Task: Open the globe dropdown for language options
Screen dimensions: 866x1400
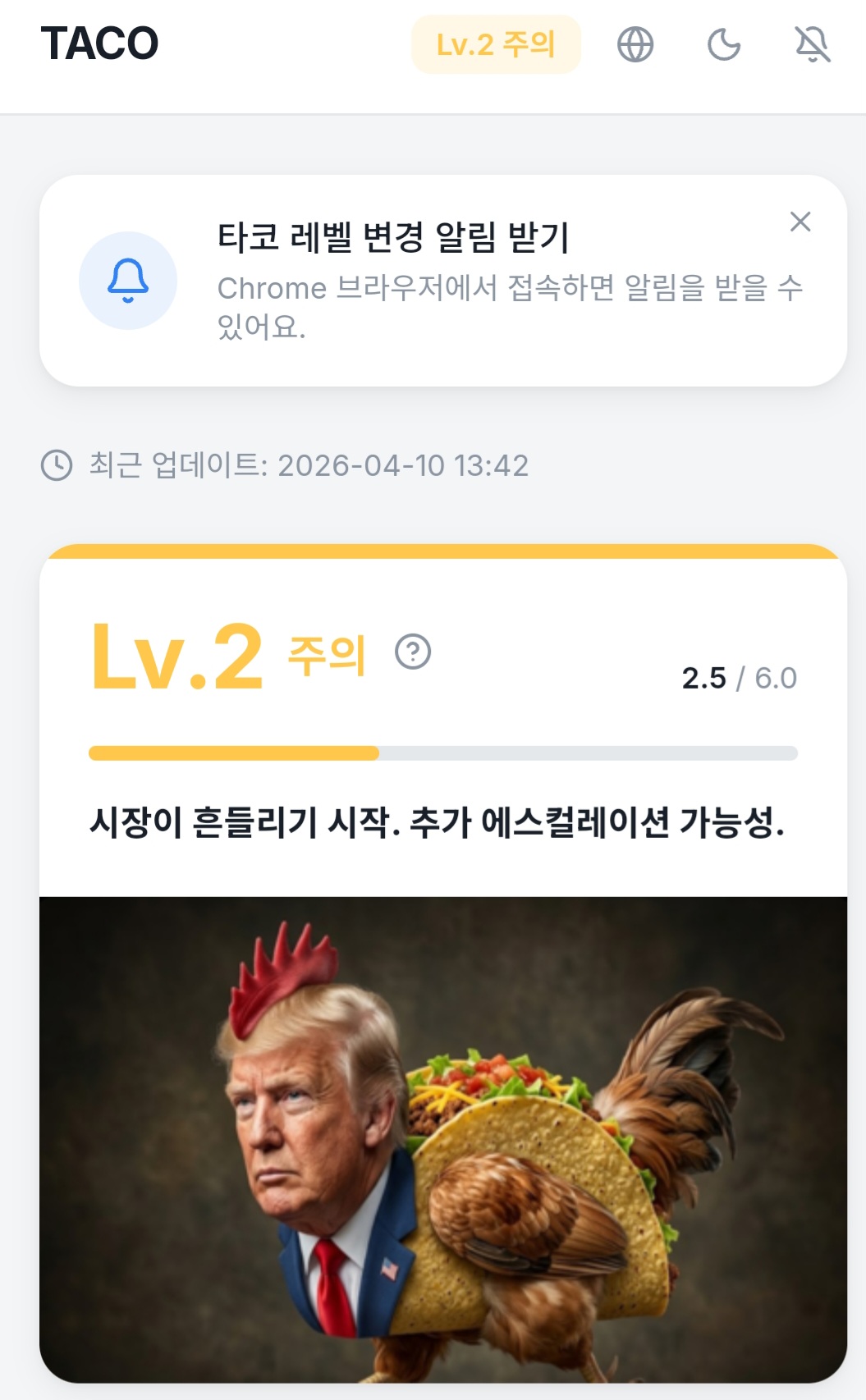Action: click(x=636, y=45)
